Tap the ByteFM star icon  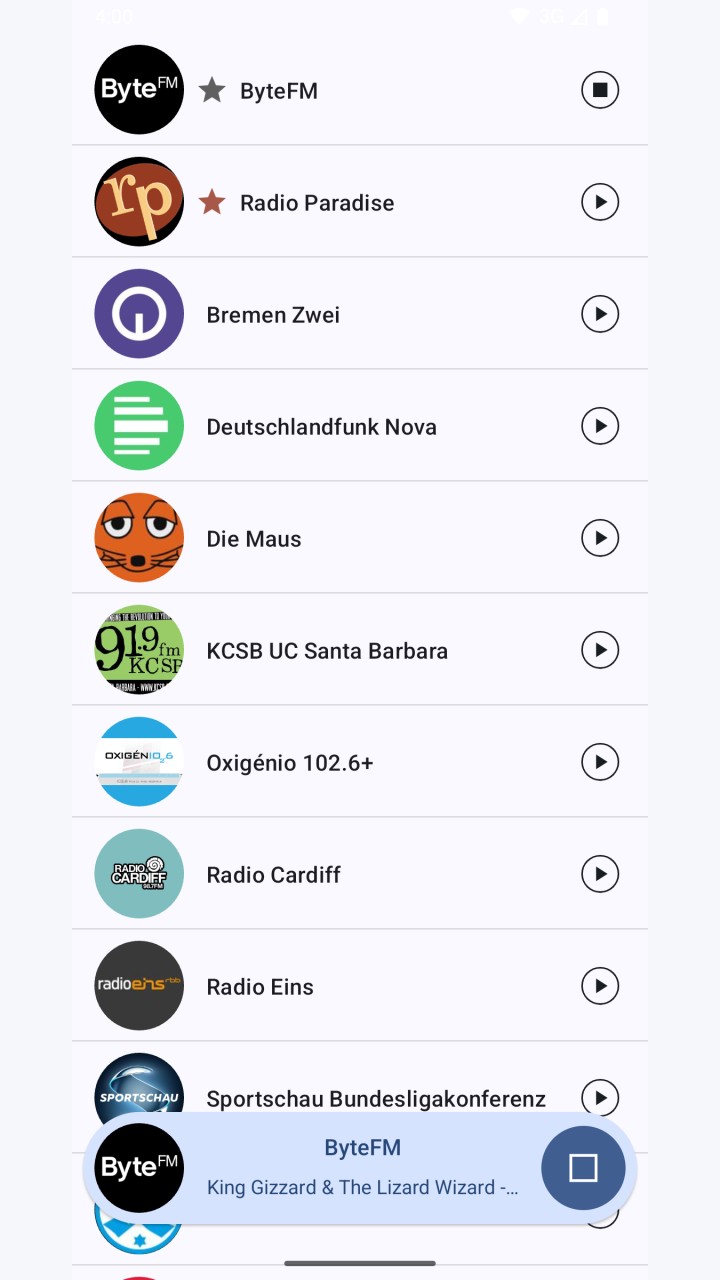click(212, 90)
